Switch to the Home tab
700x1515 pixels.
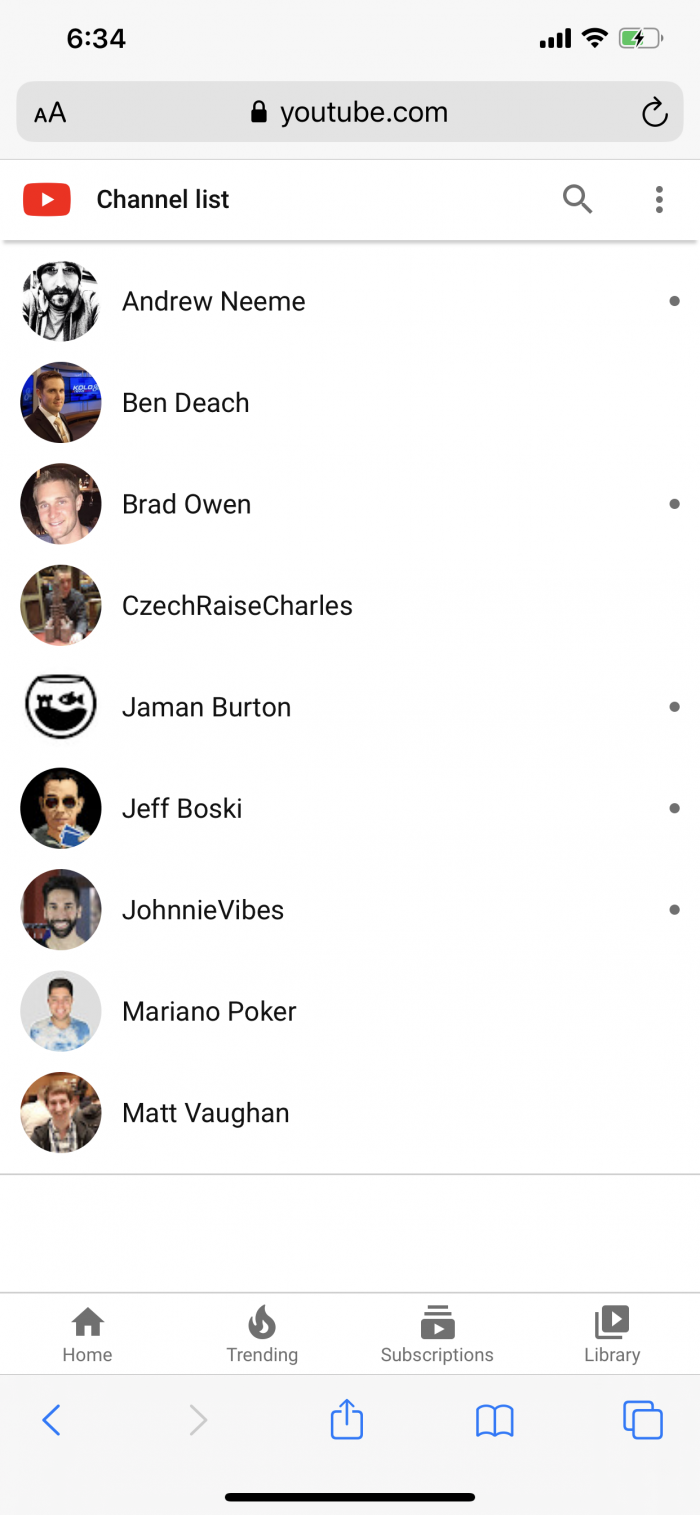coord(87,1334)
